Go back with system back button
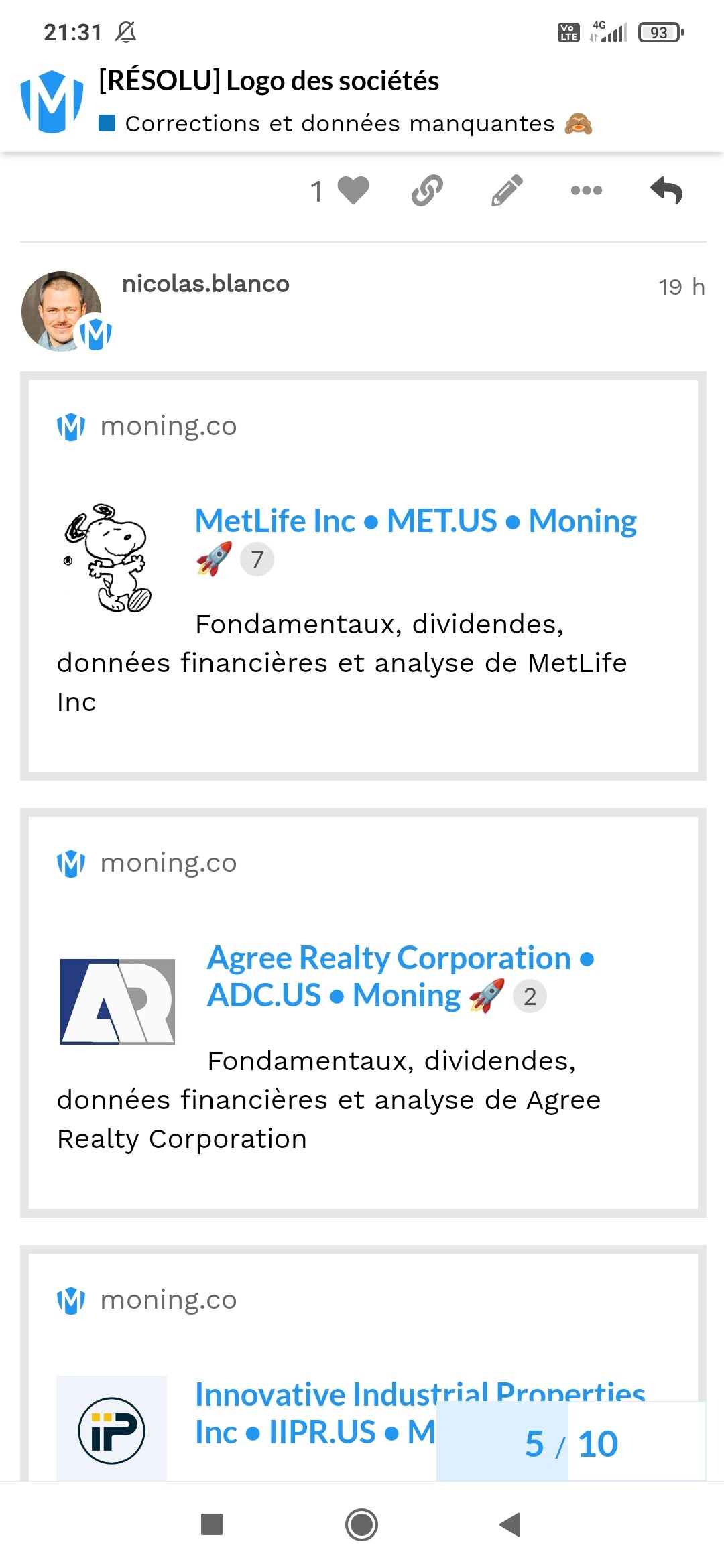 click(x=511, y=1524)
